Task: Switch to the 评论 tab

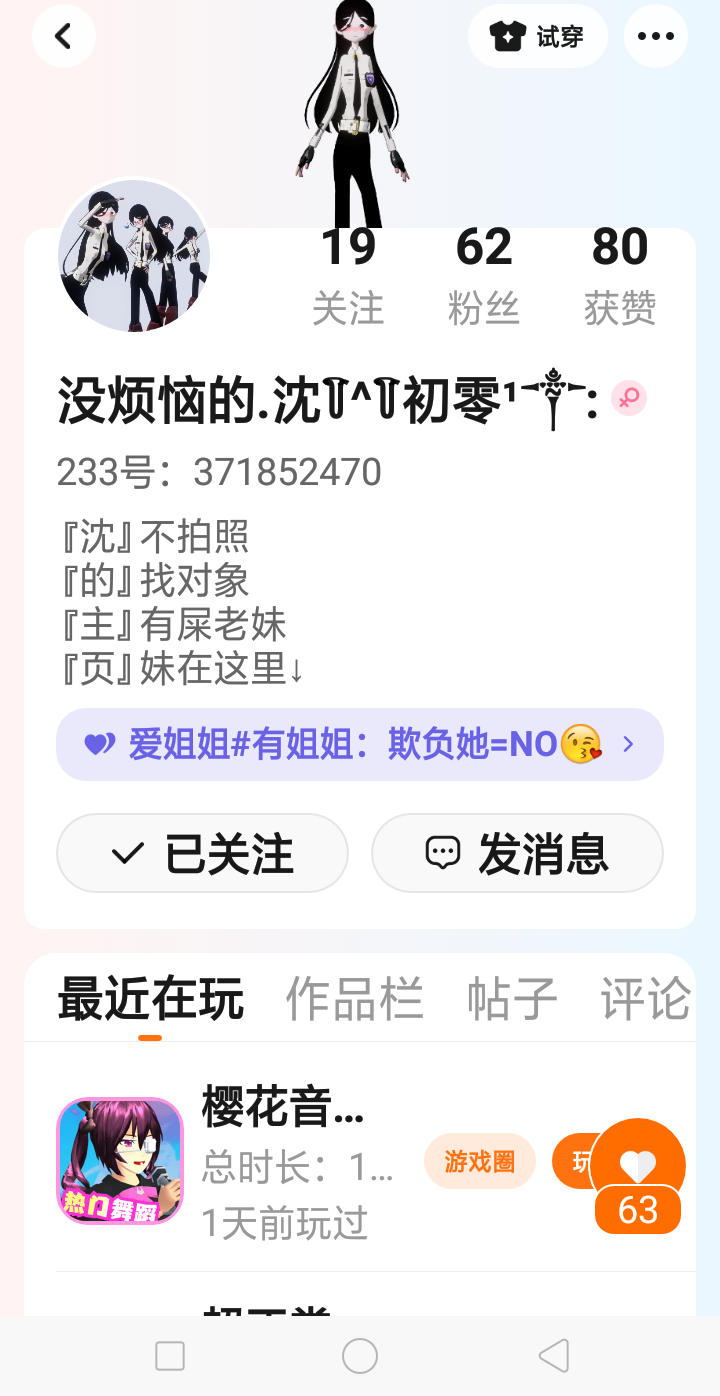Action: pos(646,998)
